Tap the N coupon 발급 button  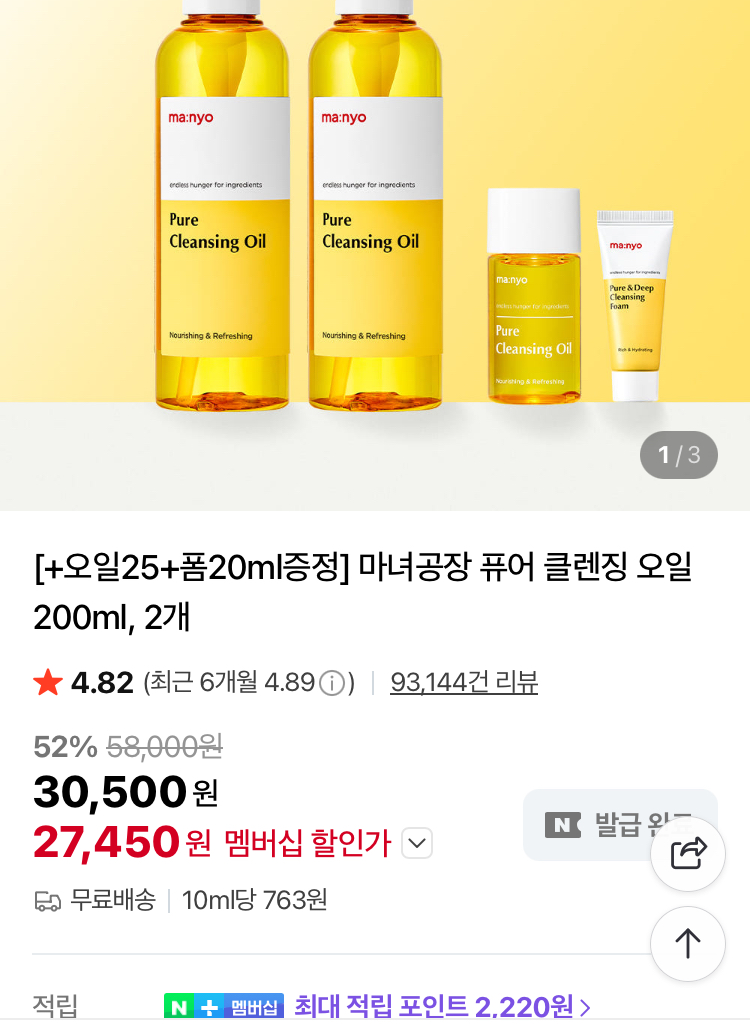[590, 825]
